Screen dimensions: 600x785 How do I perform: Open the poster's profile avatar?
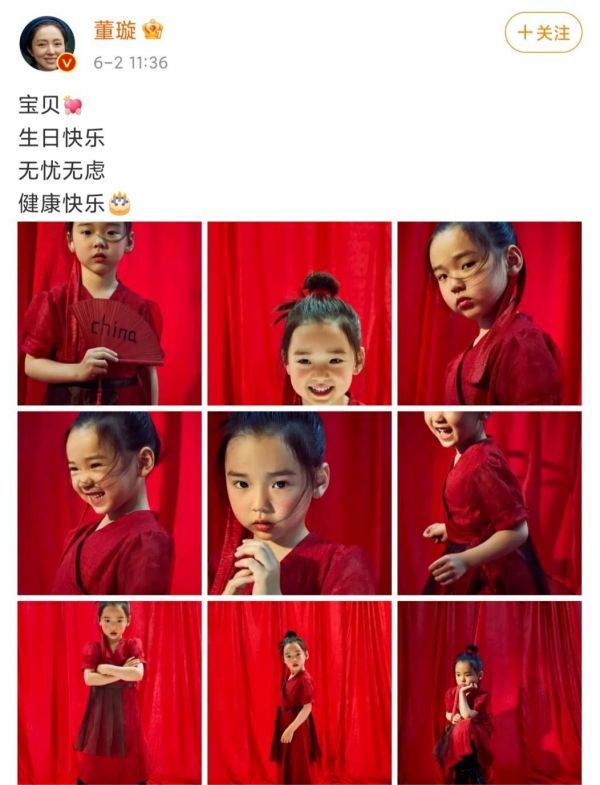click(x=47, y=44)
